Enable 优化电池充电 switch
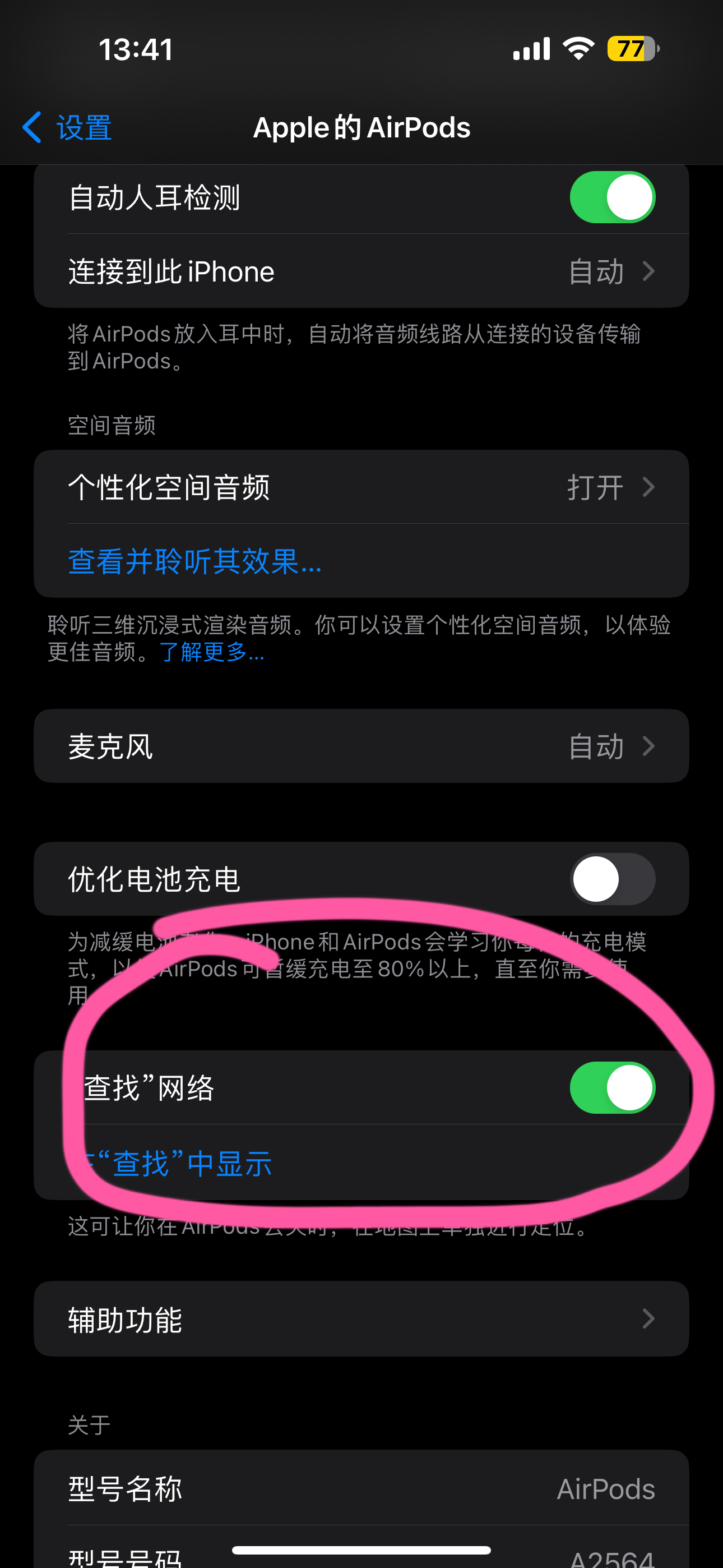The image size is (723, 1568). (x=611, y=879)
